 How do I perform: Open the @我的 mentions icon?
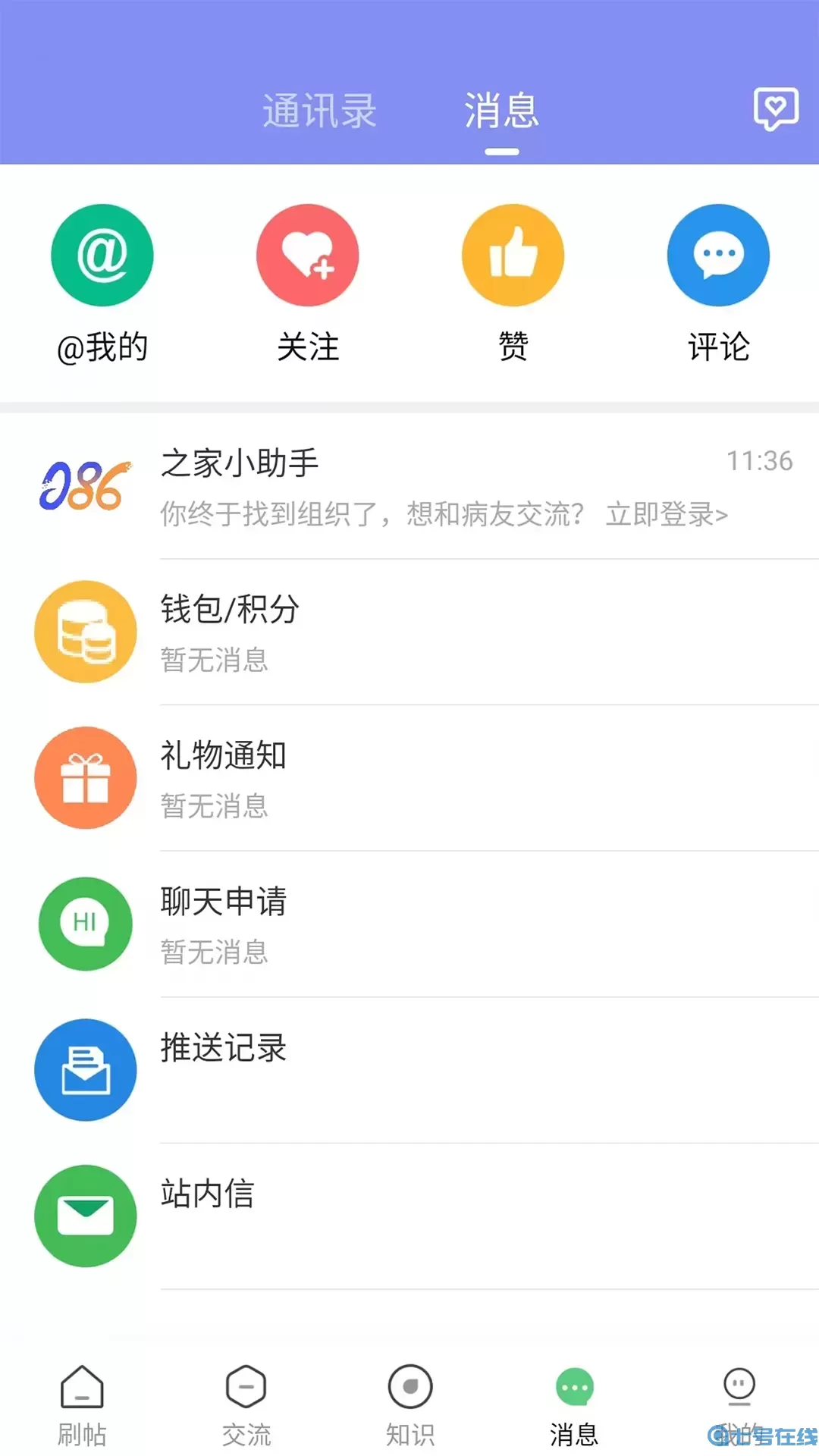pos(102,255)
